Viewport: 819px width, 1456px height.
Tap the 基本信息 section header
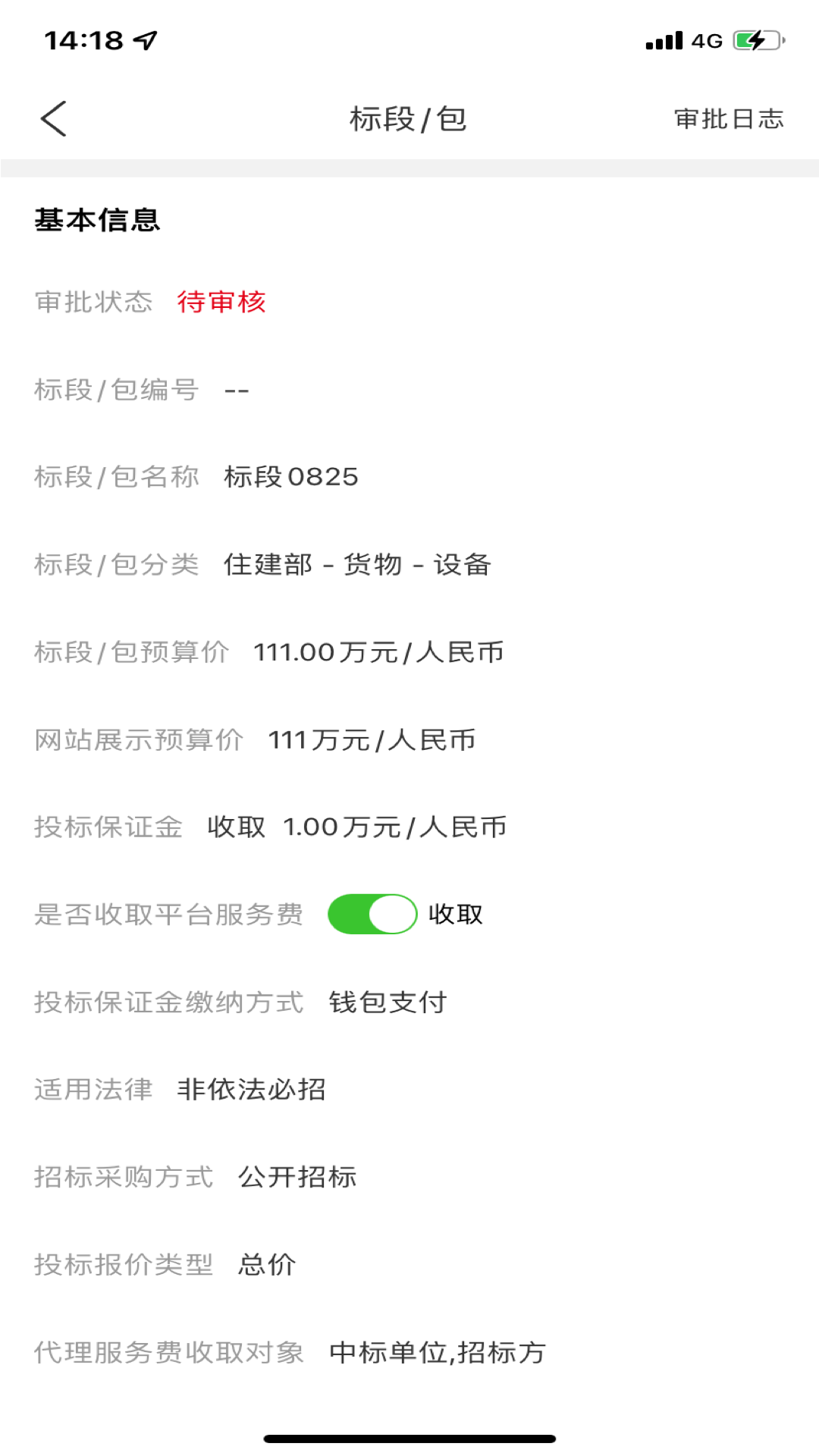point(97,219)
